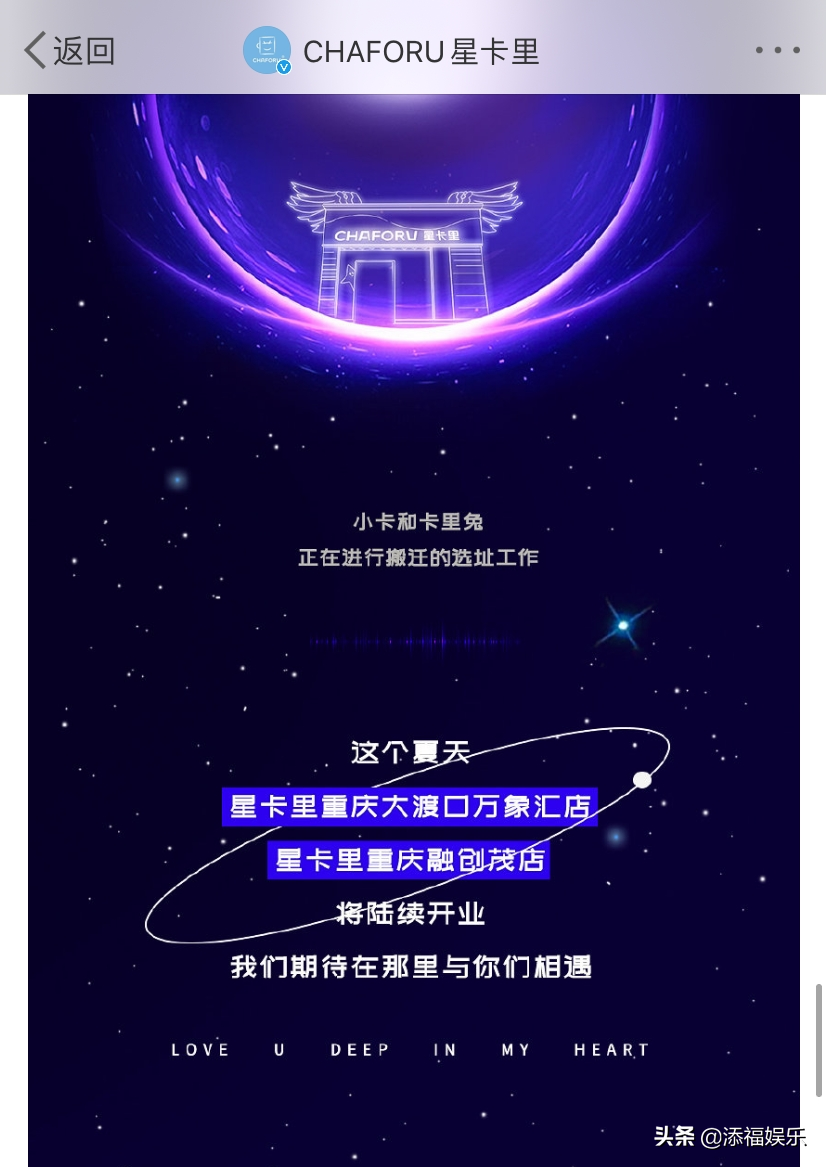Screen dimensions: 826x1167
Task: Open the three-dot overflow menu
Action: coord(777,50)
